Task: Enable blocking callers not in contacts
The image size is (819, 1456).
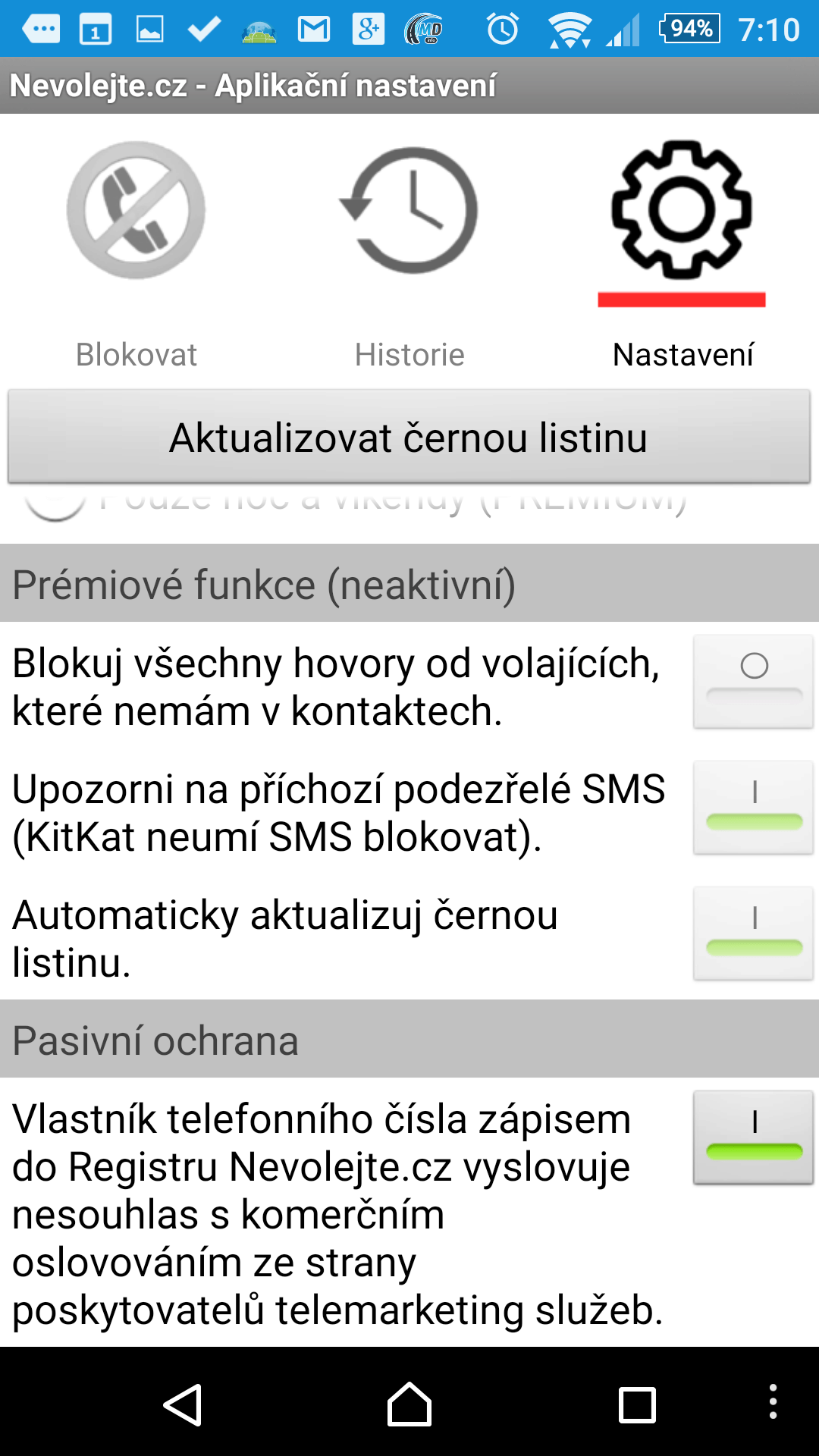Action: coord(754,682)
